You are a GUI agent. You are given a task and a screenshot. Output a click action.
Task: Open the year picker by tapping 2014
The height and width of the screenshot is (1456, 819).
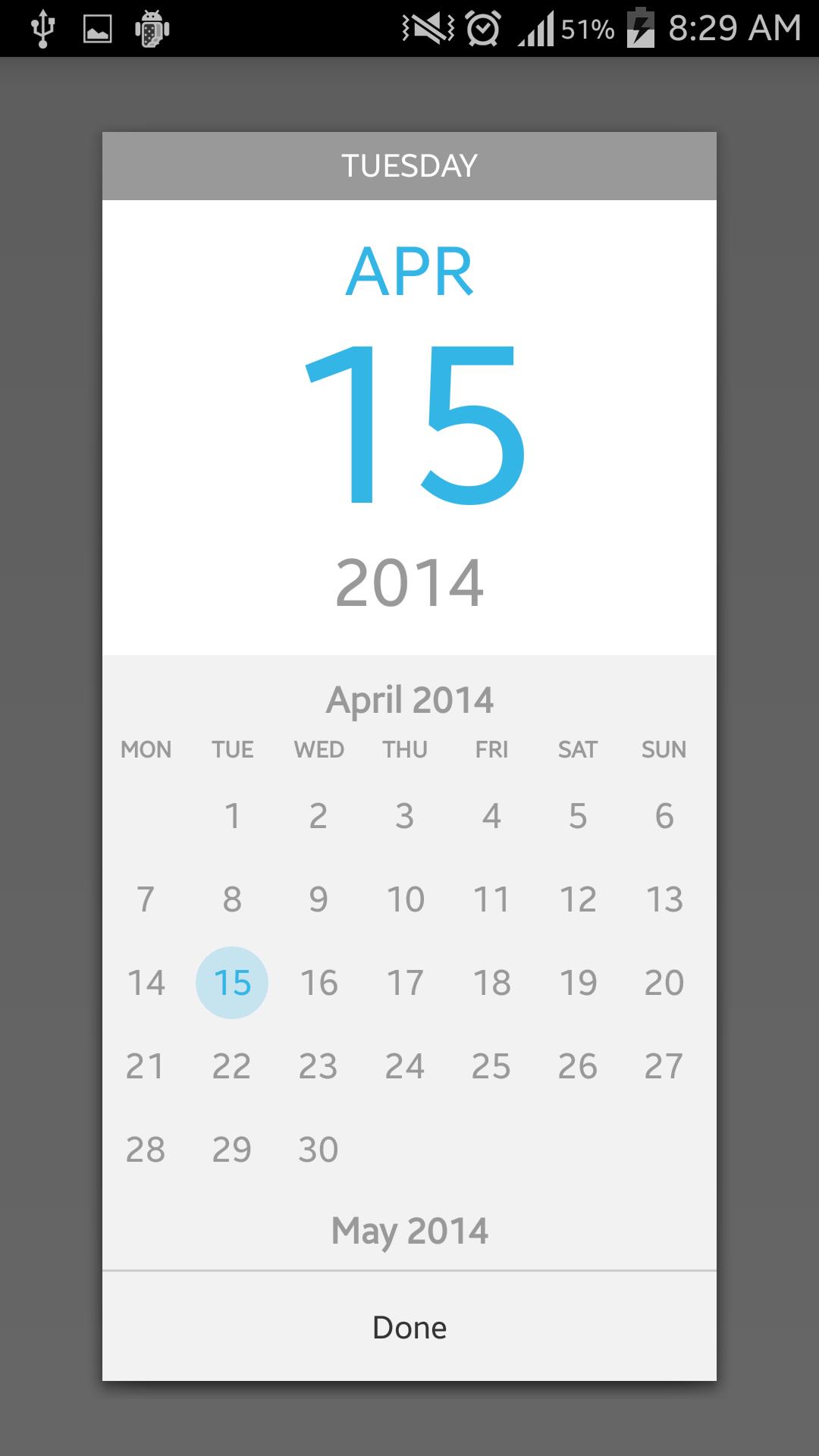click(409, 582)
